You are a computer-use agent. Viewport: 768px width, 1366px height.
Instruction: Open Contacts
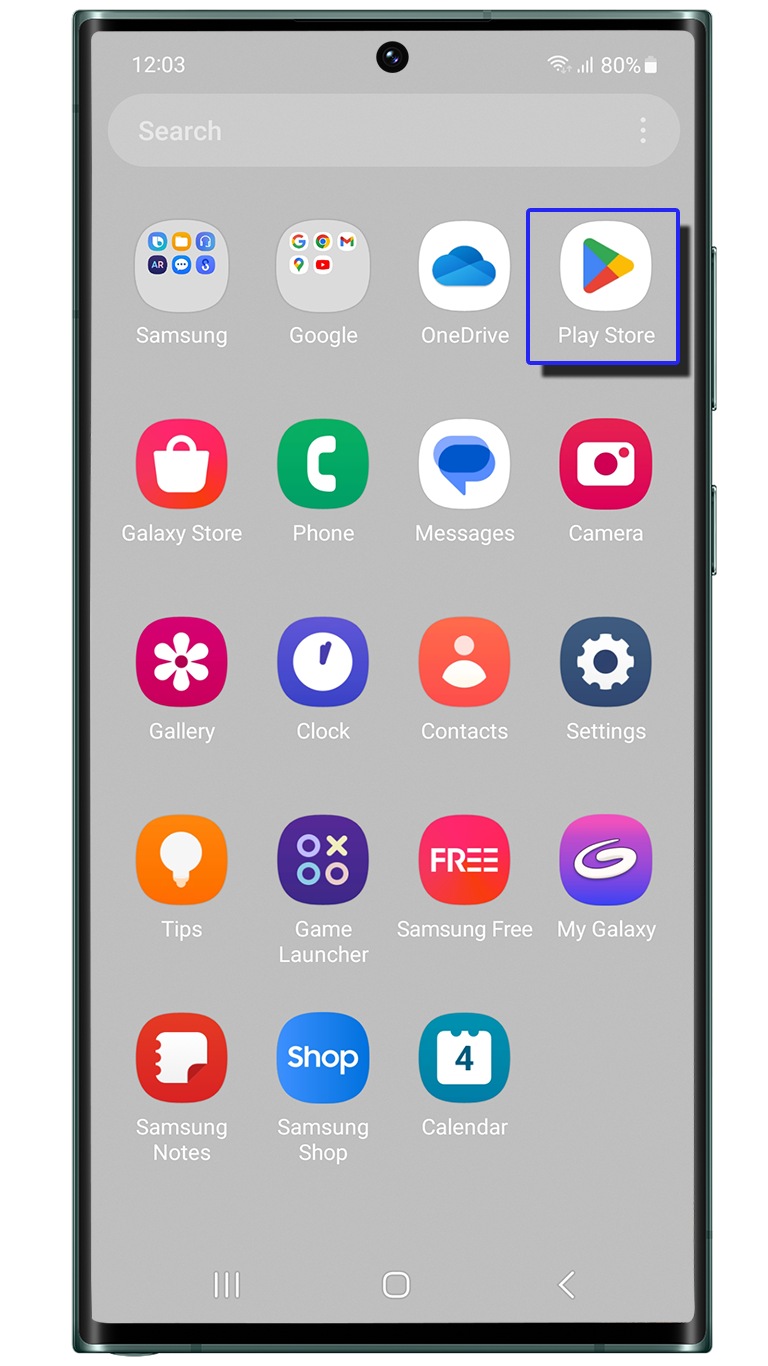[464, 662]
